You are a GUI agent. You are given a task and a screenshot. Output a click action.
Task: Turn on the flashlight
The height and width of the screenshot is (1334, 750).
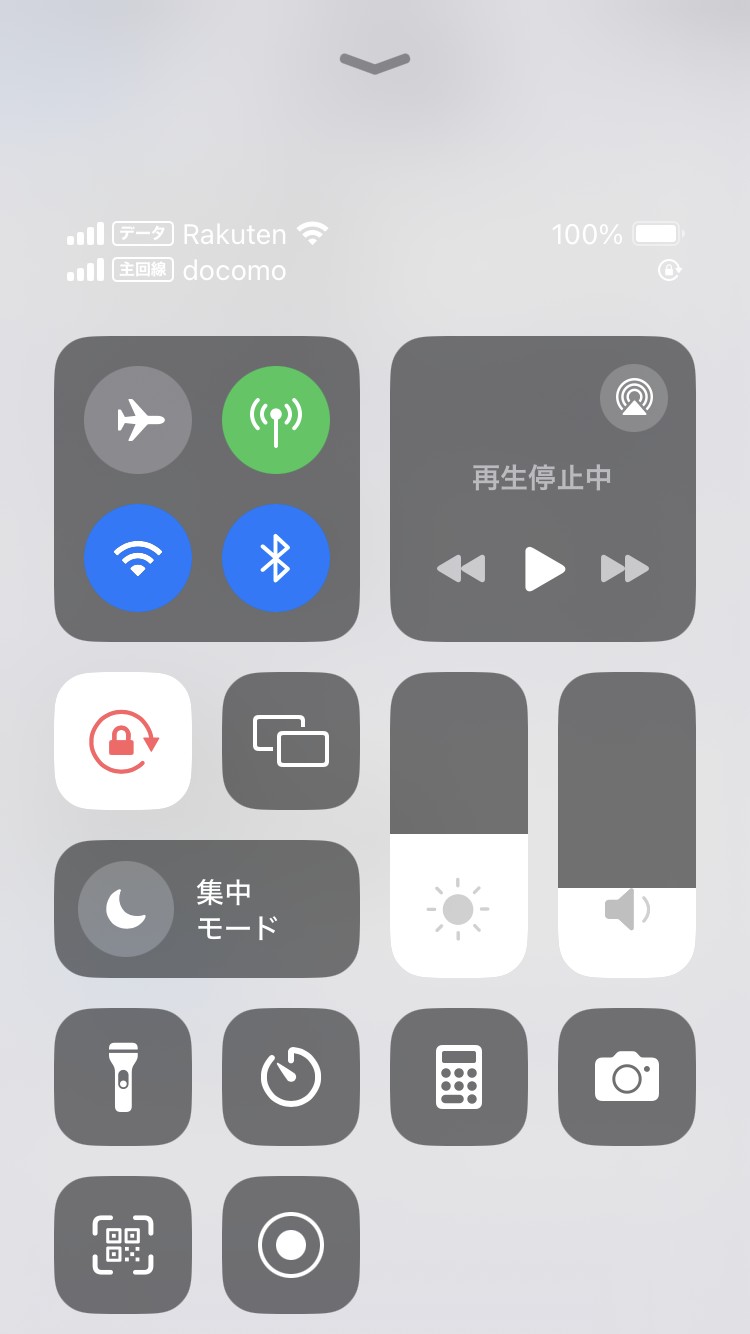click(123, 1077)
